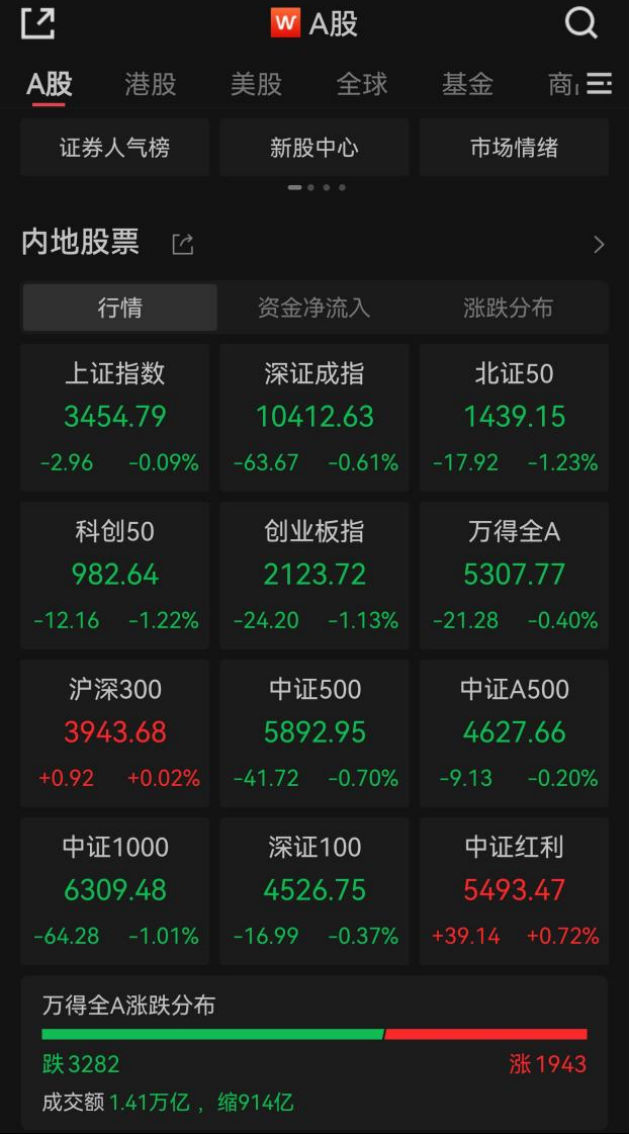Open the 沪深300 index card
The image size is (629, 1134).
click(x=115, y=733)
